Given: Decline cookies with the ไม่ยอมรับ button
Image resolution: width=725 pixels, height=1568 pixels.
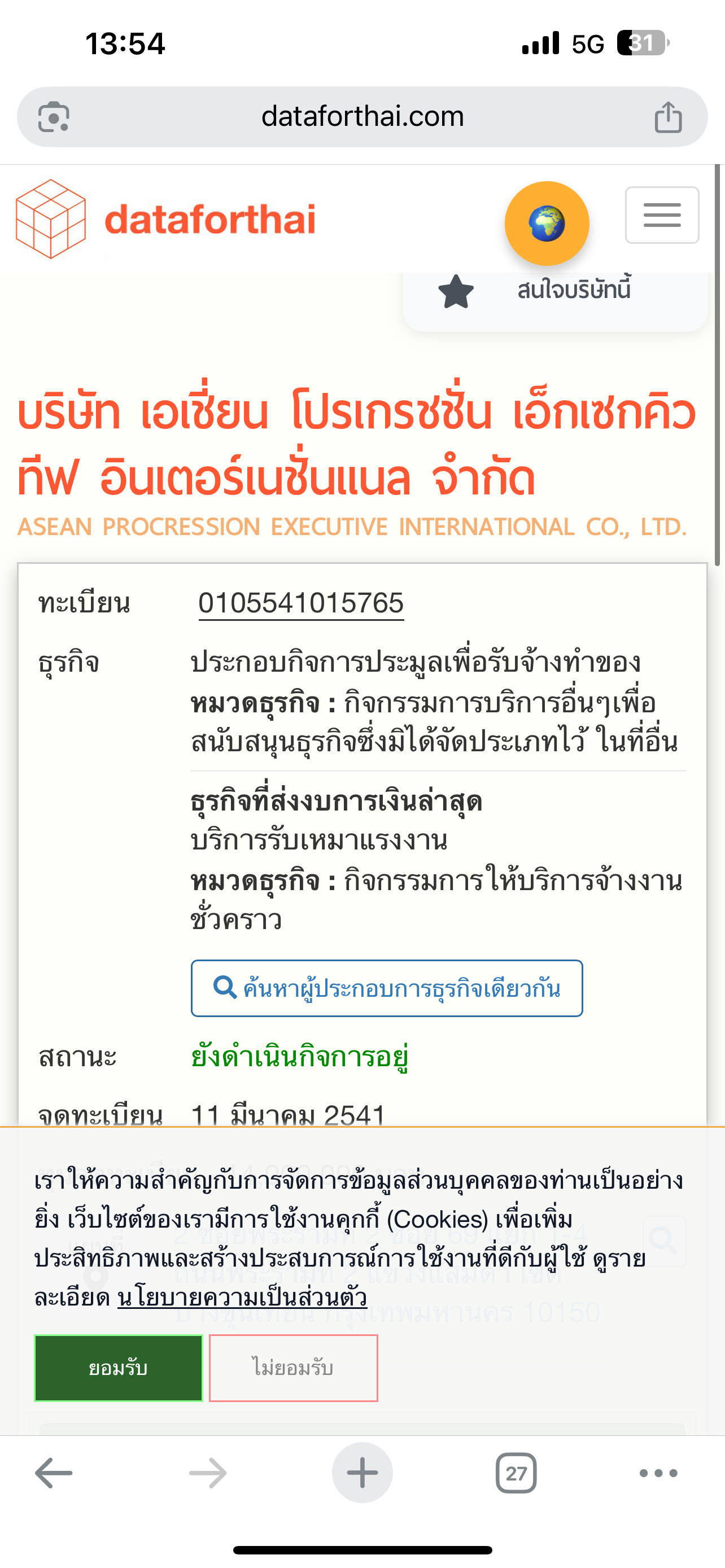Looking at the screenshot, I should tap(294, 1368).
